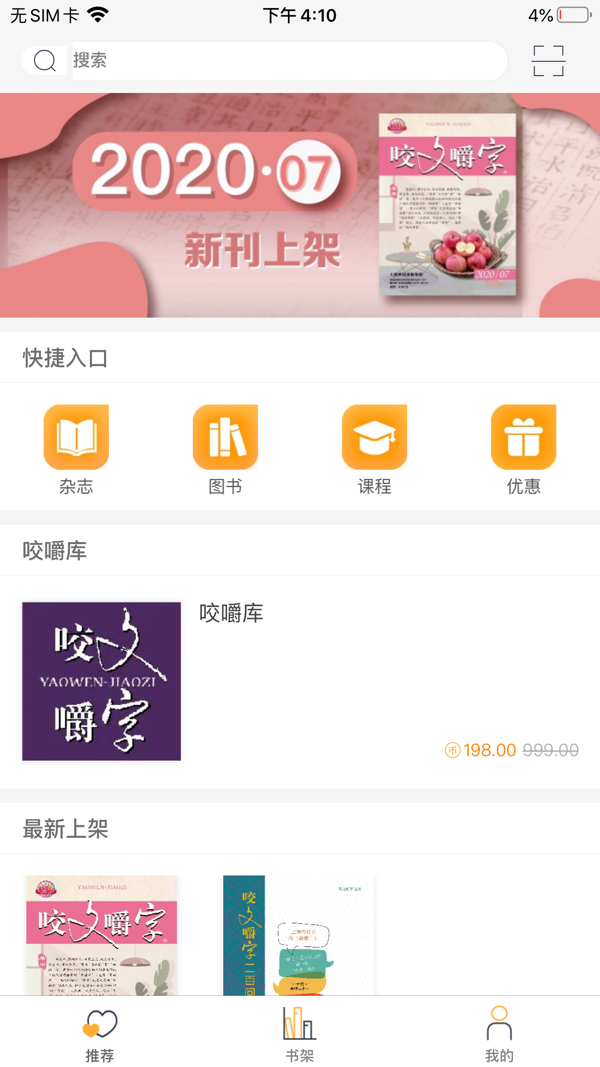600x1067 pixels.
Task: Switch to the 我的 tab
Action: pyautogui.click(x=499, y=1035)
